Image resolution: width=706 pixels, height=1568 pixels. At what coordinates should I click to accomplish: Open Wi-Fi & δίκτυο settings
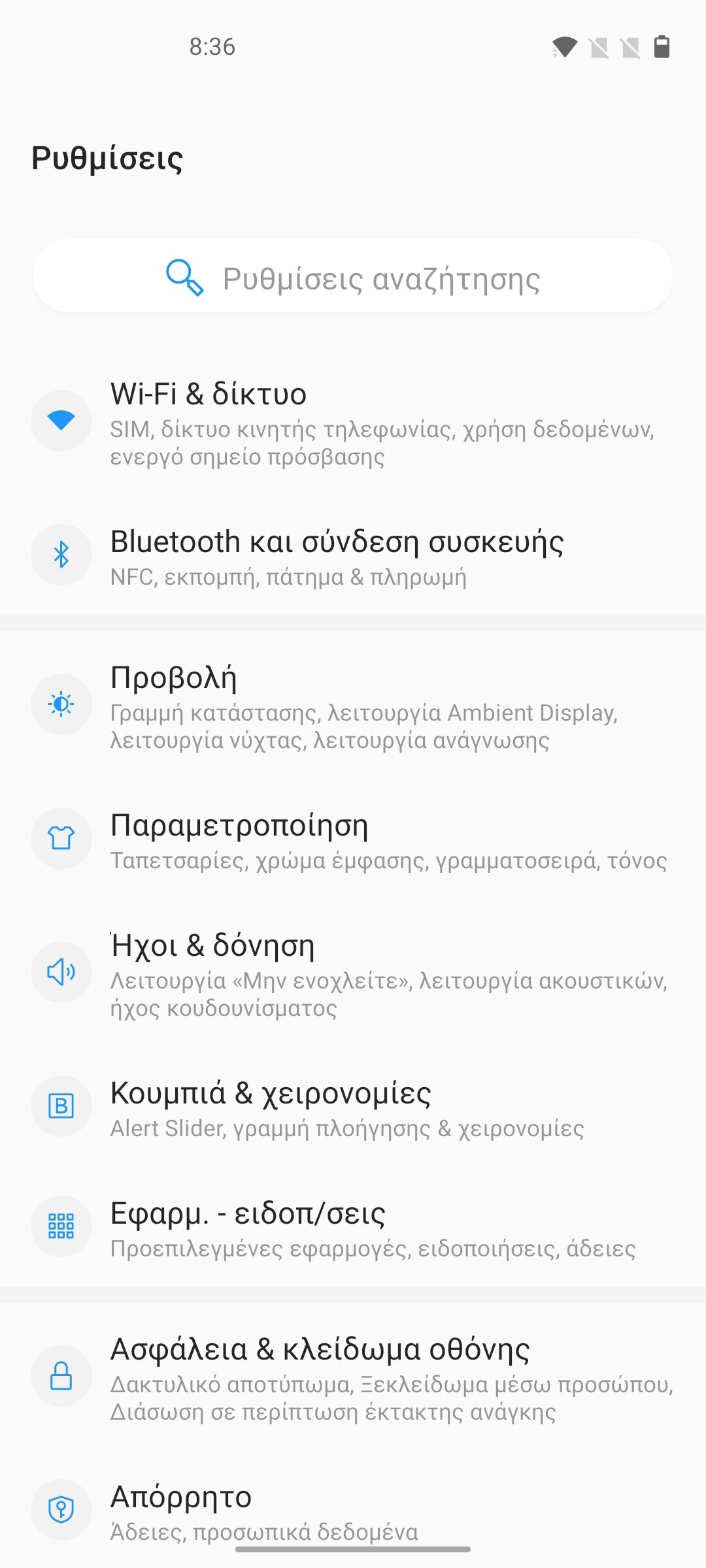point(353,421)
